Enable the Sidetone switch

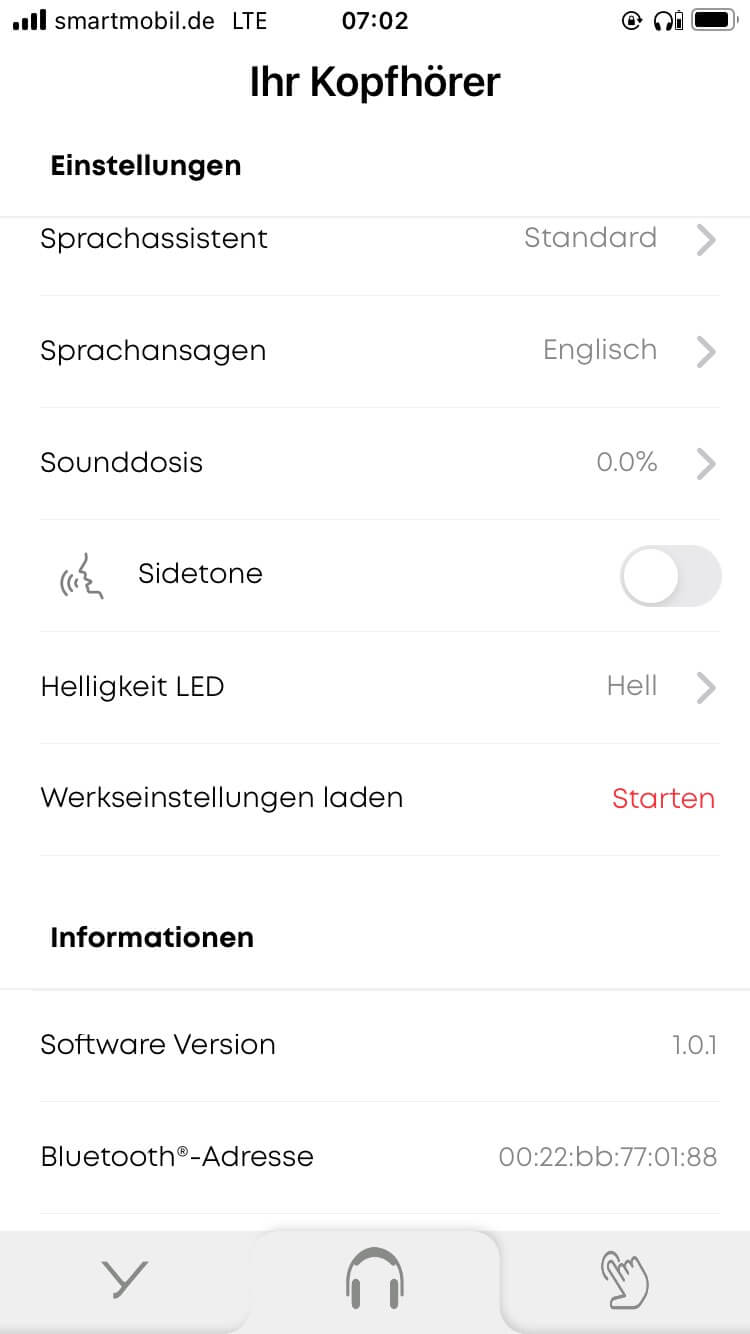669,576
